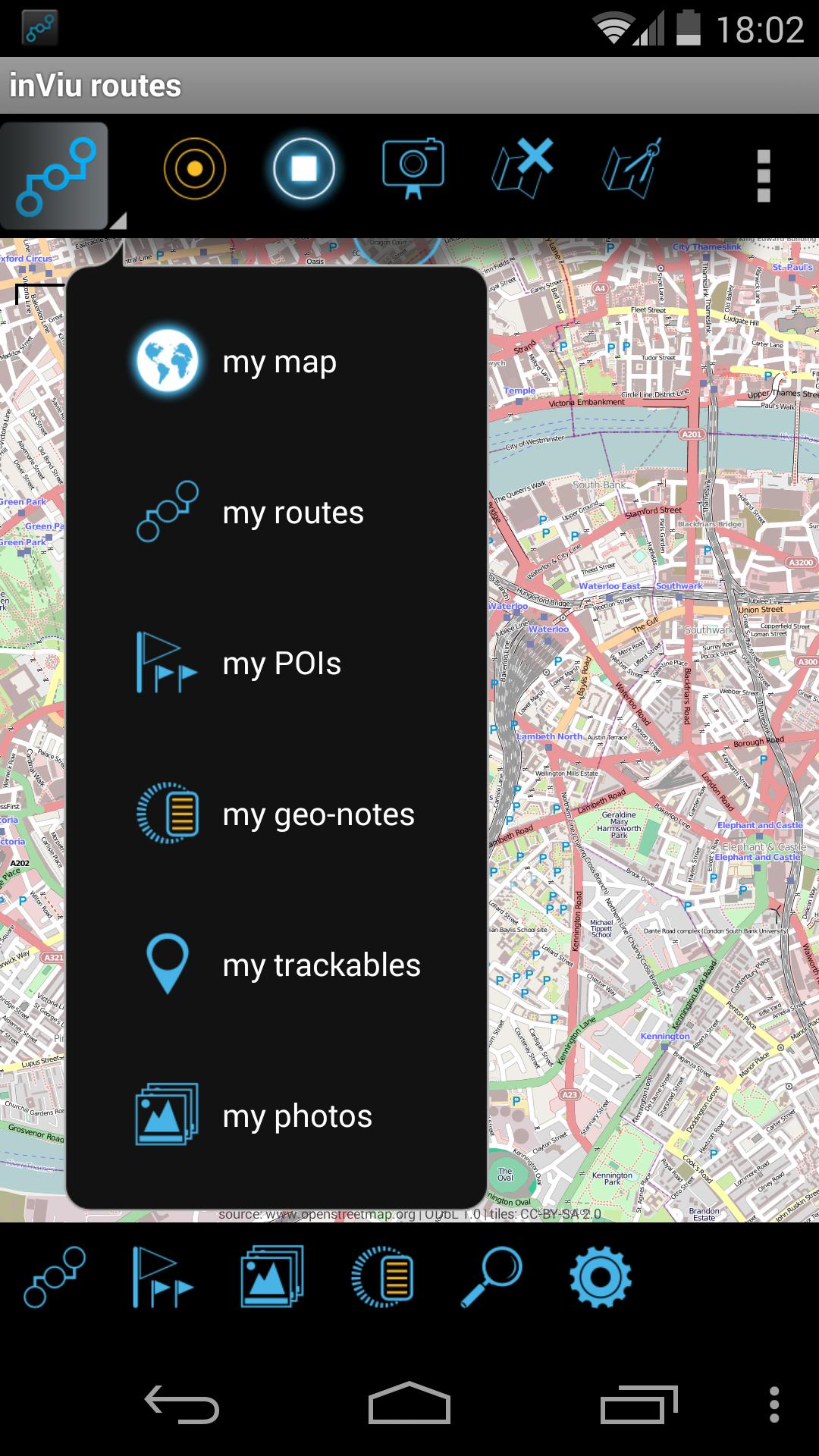Viewport: 819px width, 1456px height.
Task: Tap the geo-notes icon in bottom bar
Action: point(382,1277)
